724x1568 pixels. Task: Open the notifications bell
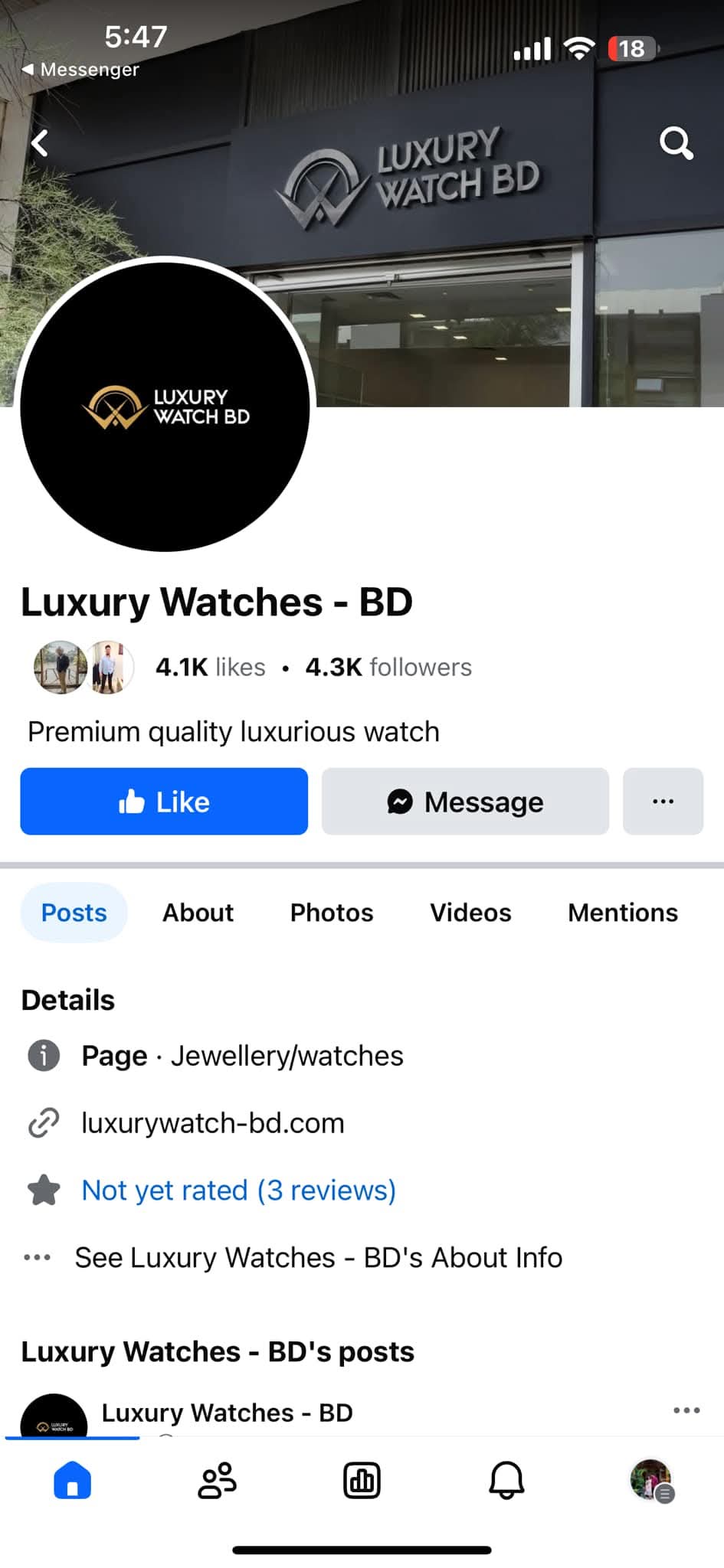click(x=506, y=1480)
